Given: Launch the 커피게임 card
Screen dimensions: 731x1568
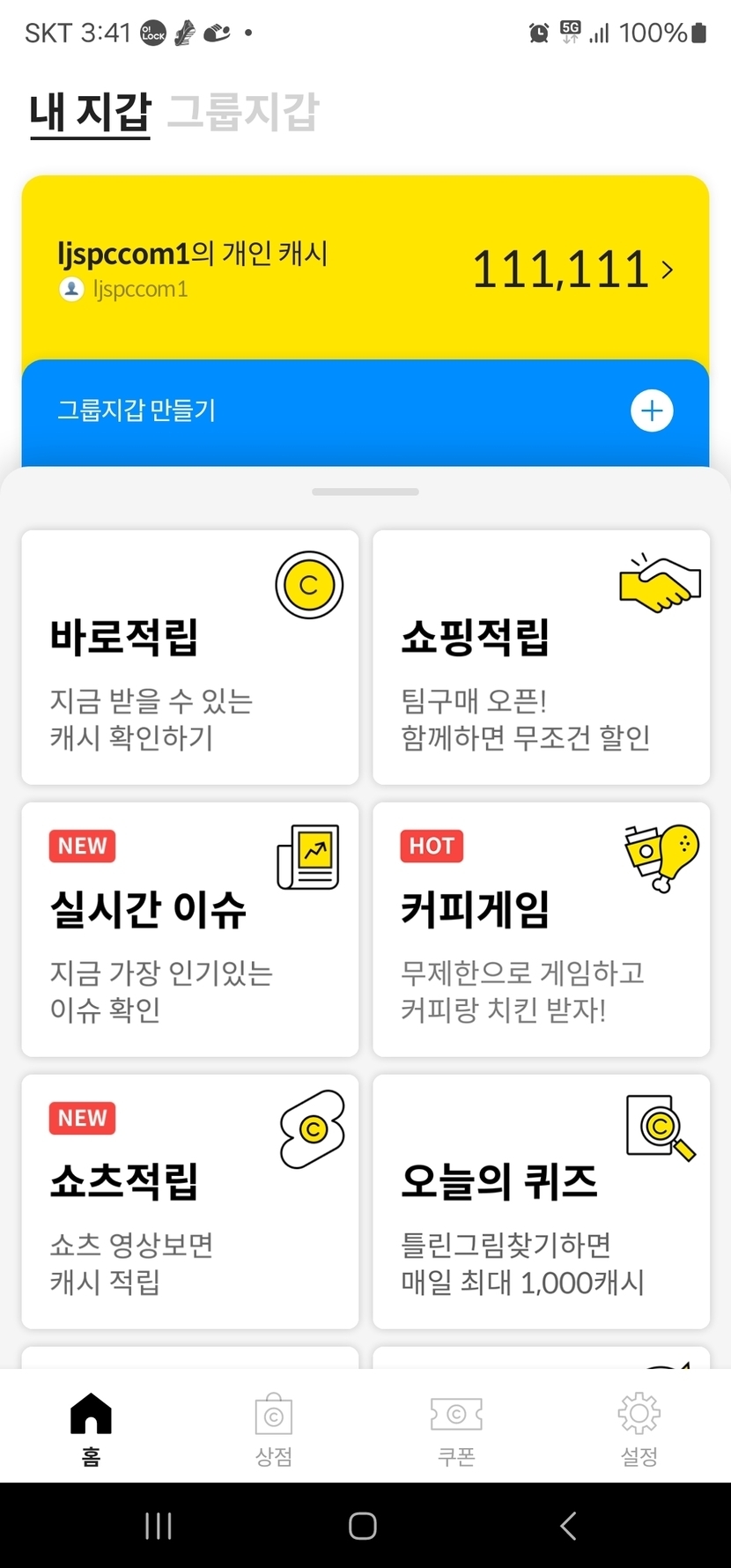Looking at the screenshot, I should coord(541,929).
